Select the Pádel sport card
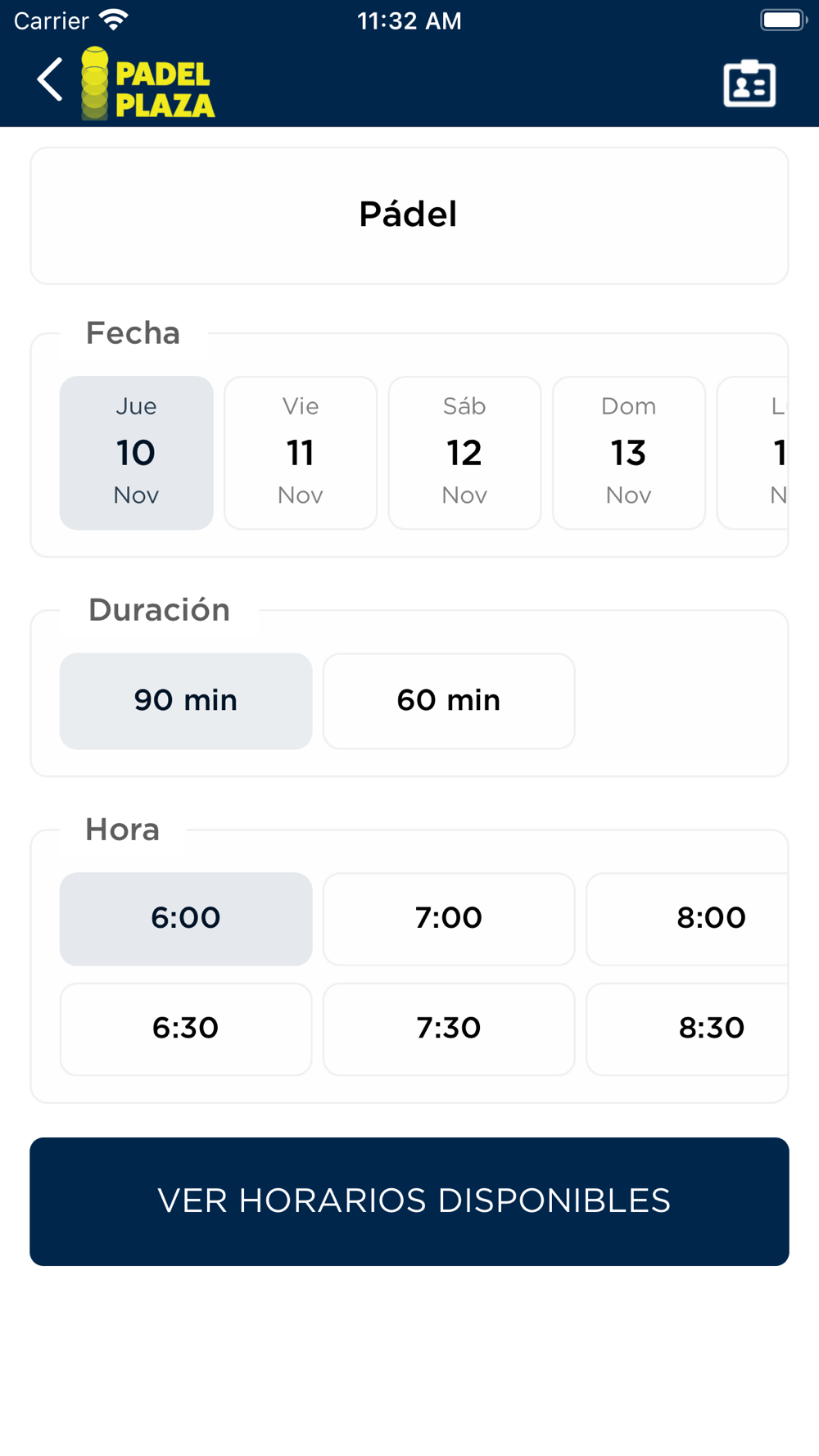The image size is (819, 1456). (x=409, y=215)
